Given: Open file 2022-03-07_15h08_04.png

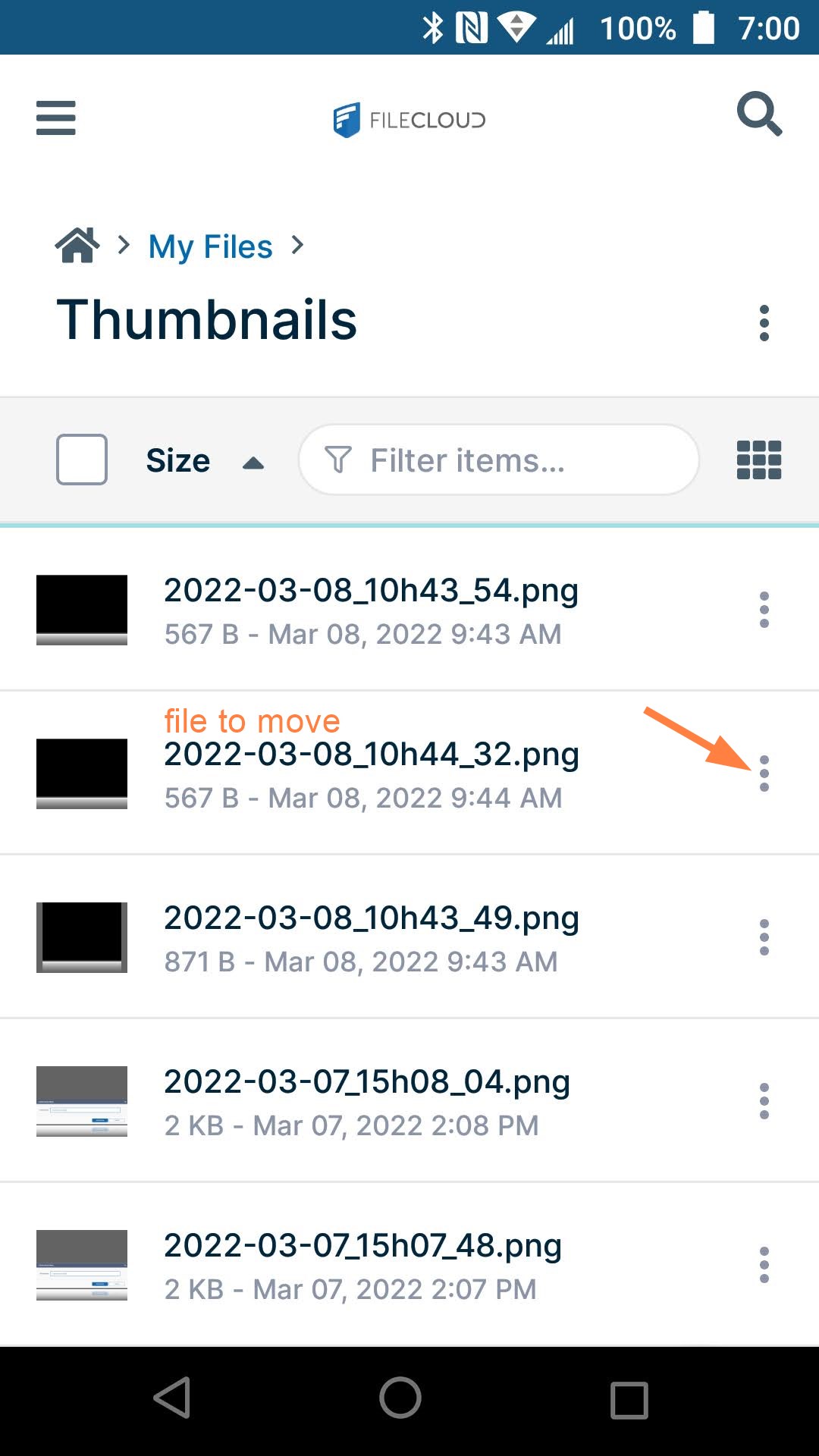Looking at the screenshot, I should pos(366,1082).
